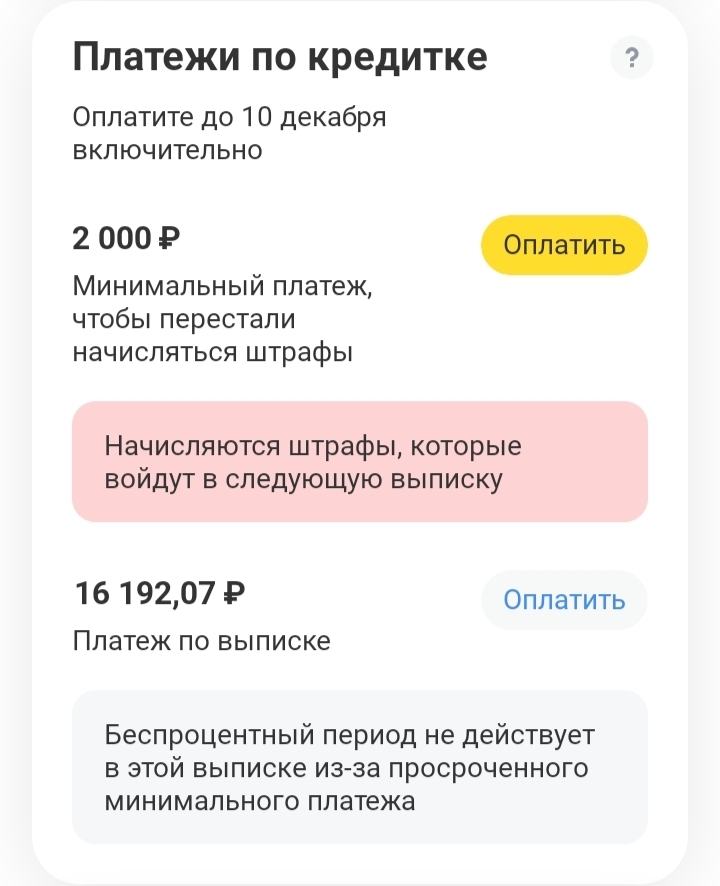Pay the 16 192,07 ₽ statement amount
Image resolution: width=720 pixels, height=886 pixels.
click(x=564, y=600)
